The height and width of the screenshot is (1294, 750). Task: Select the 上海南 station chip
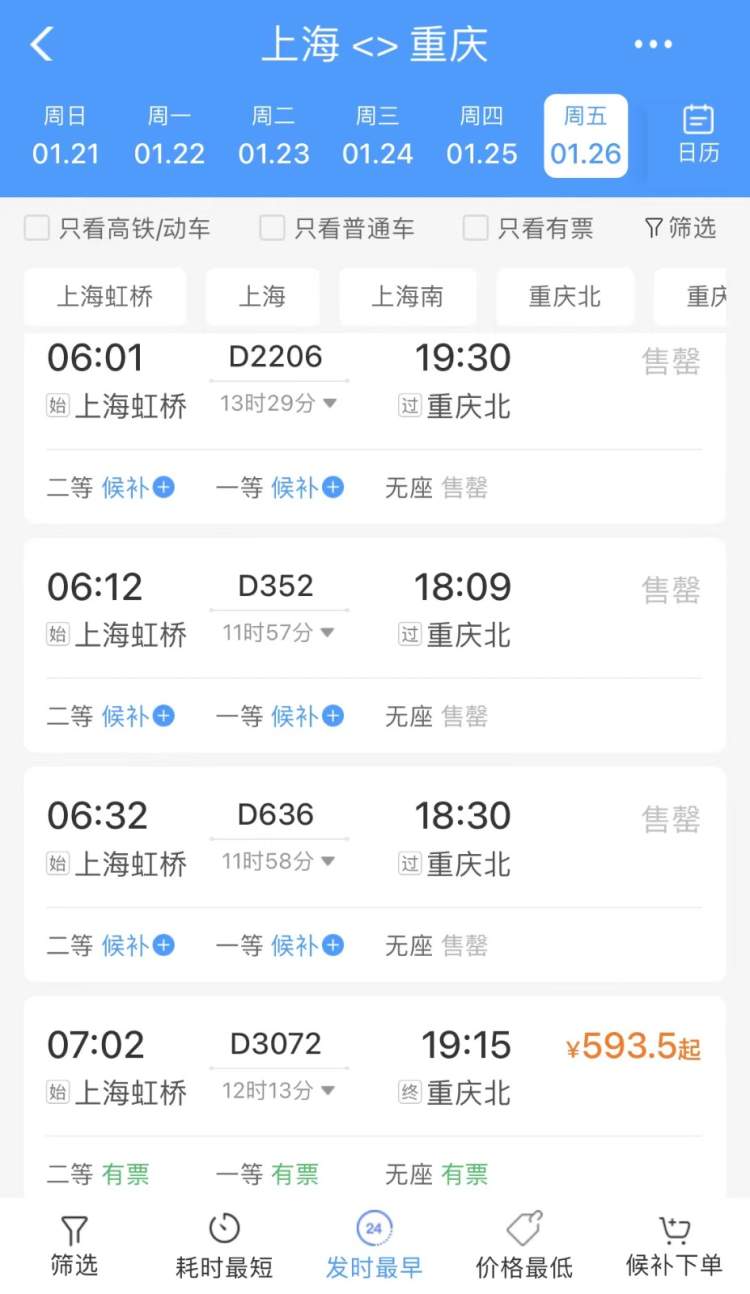click(x=407, y=297)
